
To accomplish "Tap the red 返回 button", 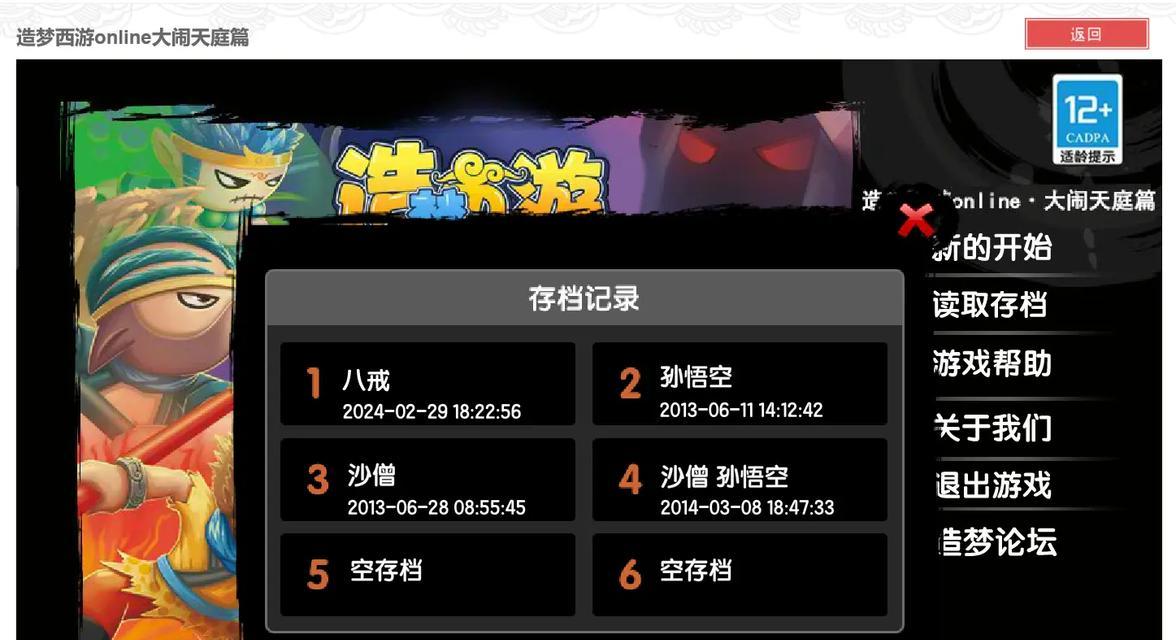I will click(x=1086, y=34).
